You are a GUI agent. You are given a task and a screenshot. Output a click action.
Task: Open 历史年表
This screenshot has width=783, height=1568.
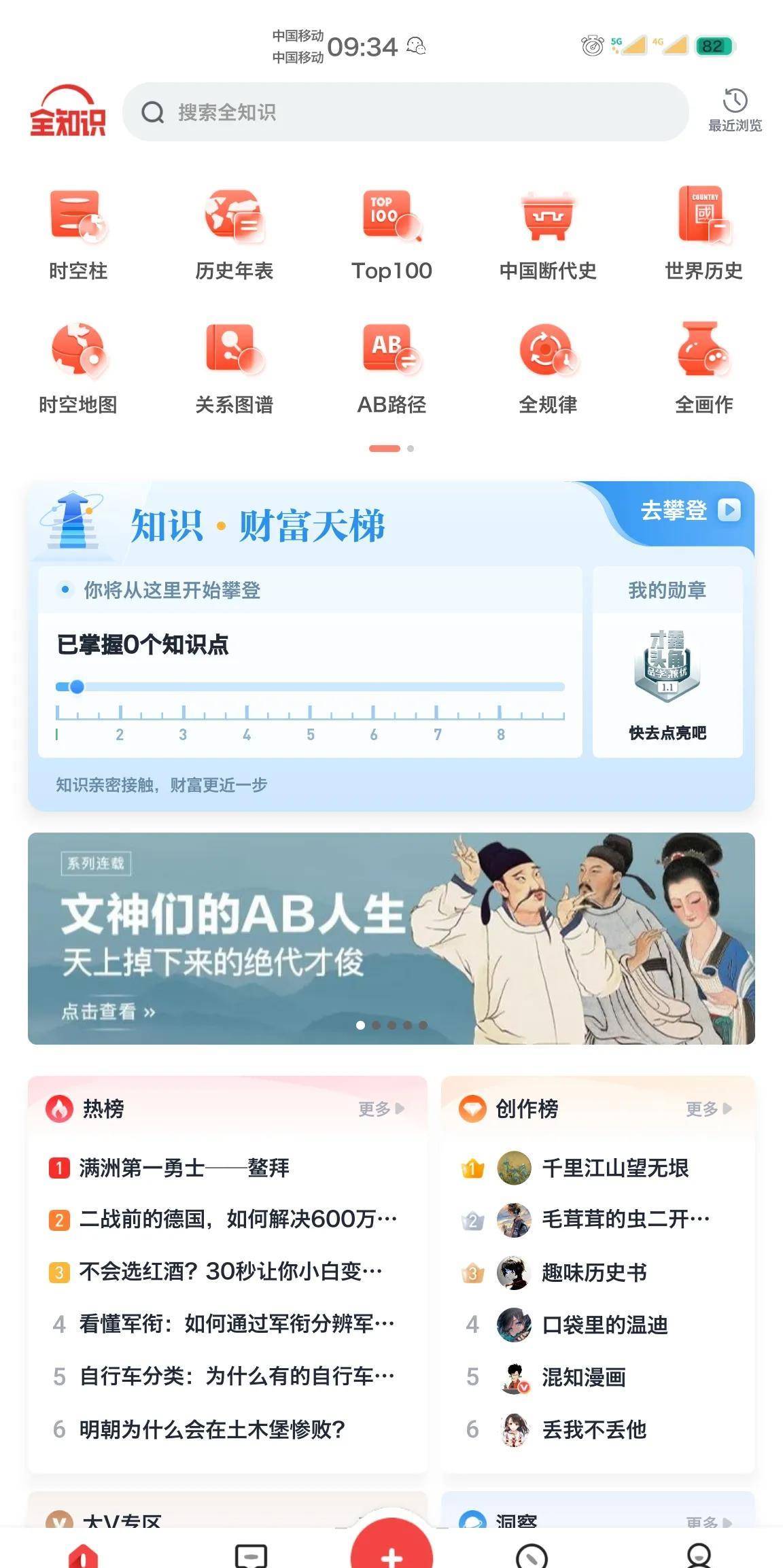(234, 232)
